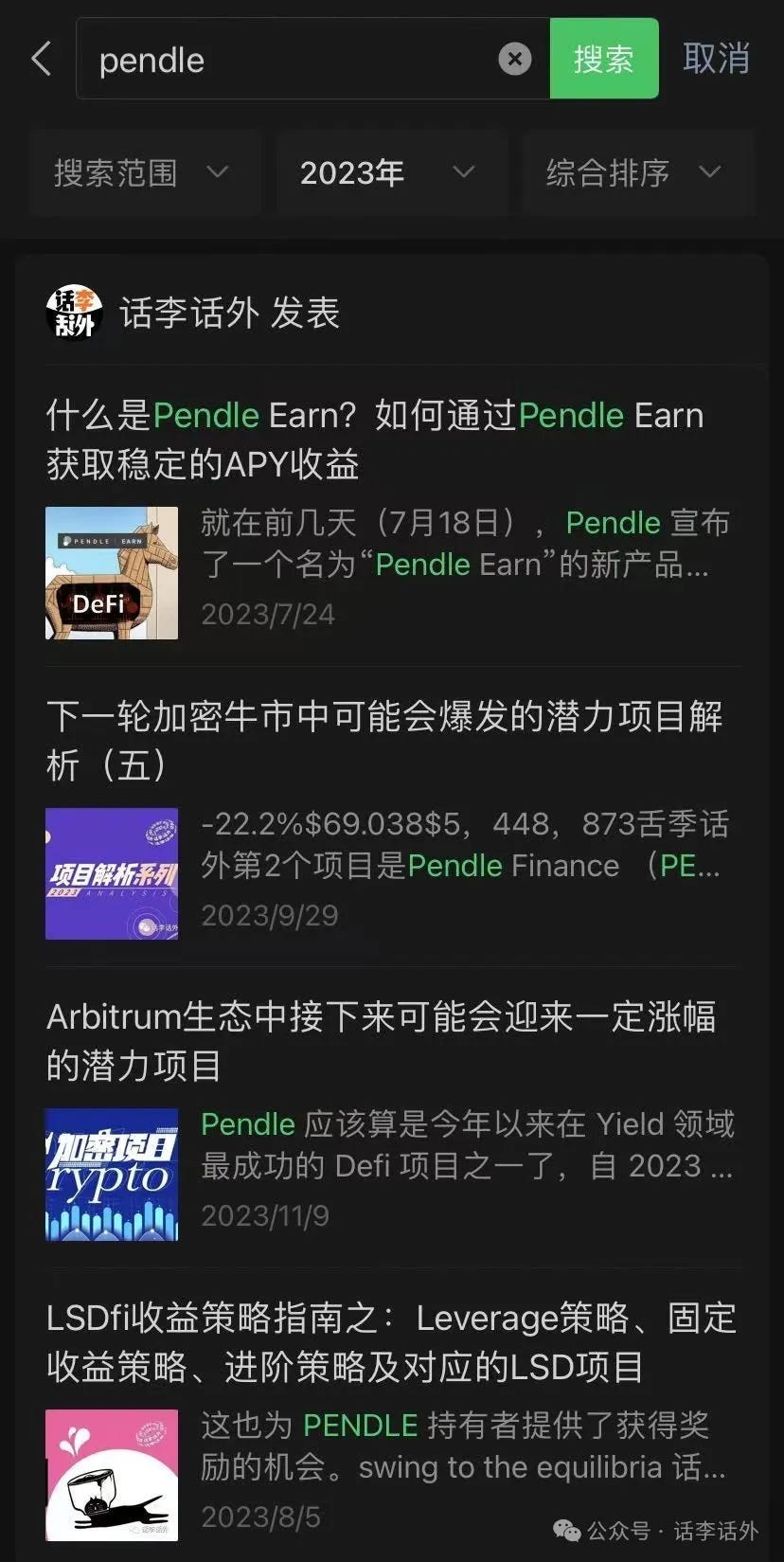Open the 2023年 year filter
Image resolution: width=784 pixels, height=1562 pixels.
coord(388,172)
